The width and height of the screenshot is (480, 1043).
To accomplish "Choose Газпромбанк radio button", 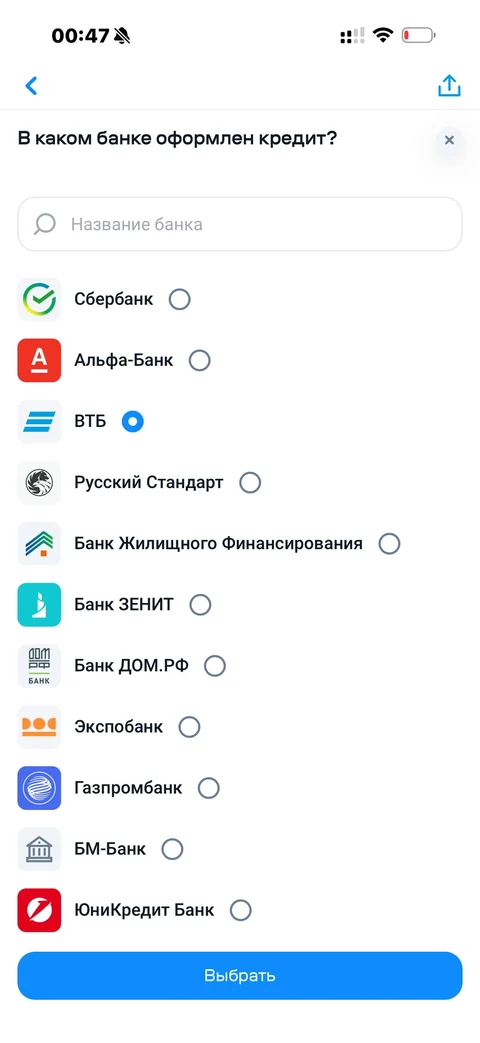I will tap(209, 788).
